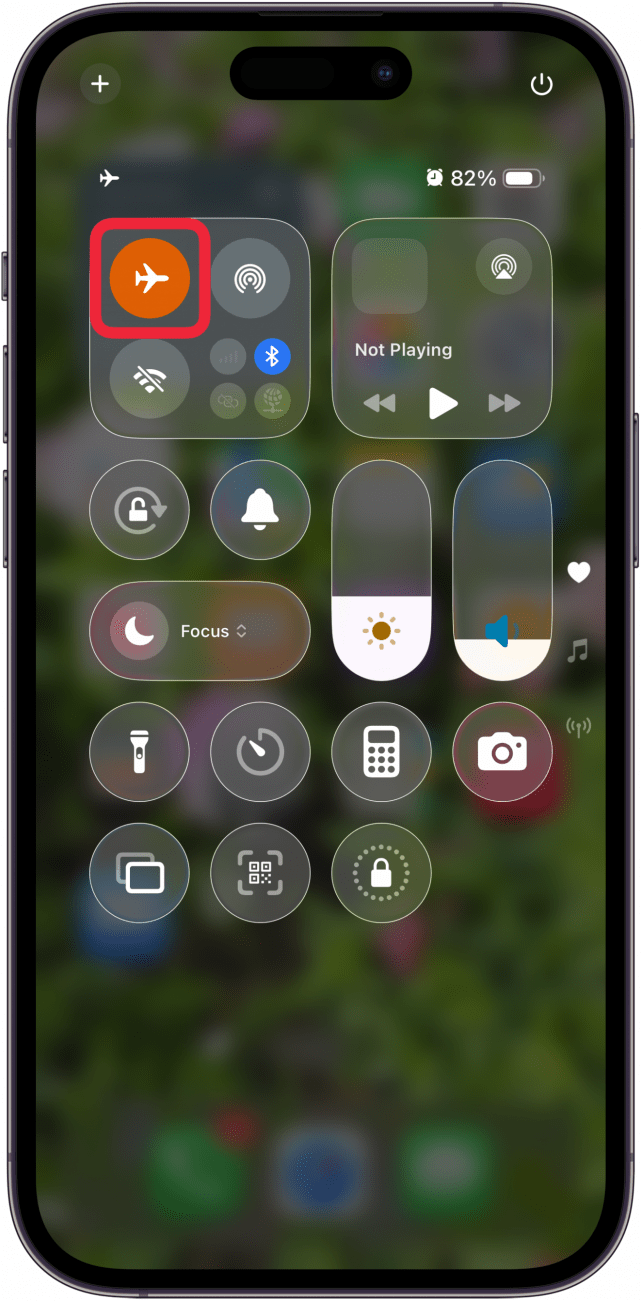
Task: Turn on the flashlight
Action: 139,752
